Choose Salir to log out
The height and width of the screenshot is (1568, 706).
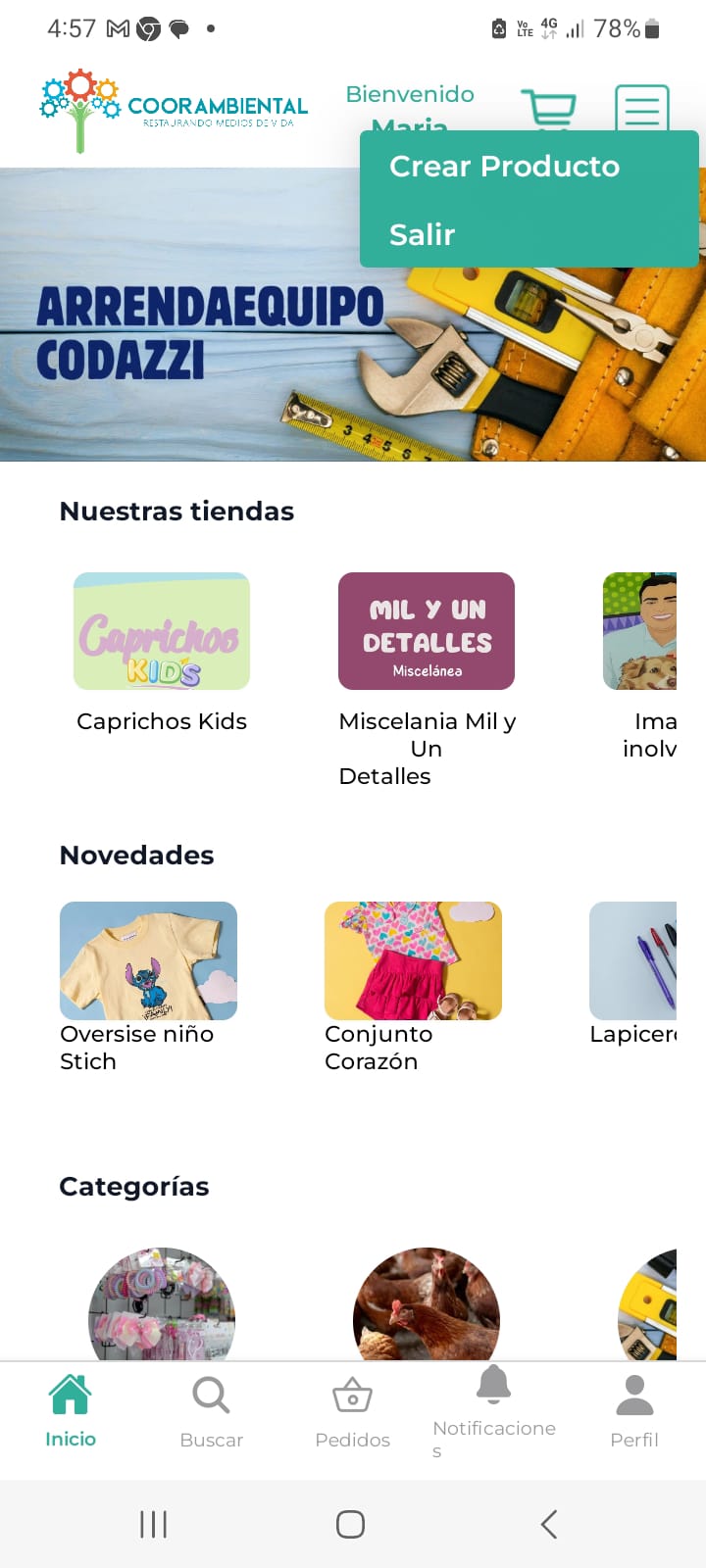tap(423, 235)
